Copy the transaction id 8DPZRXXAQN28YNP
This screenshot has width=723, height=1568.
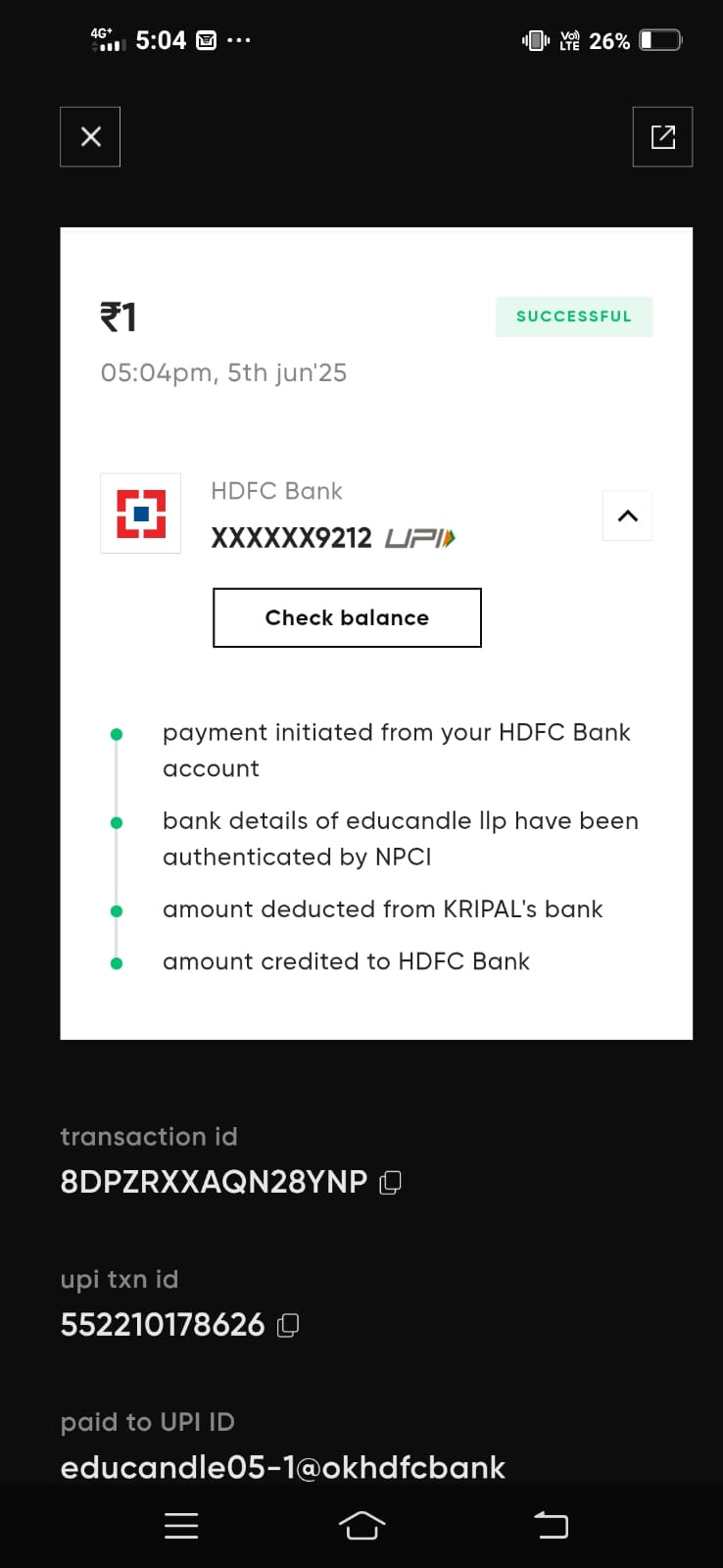tap(390, 1183)
